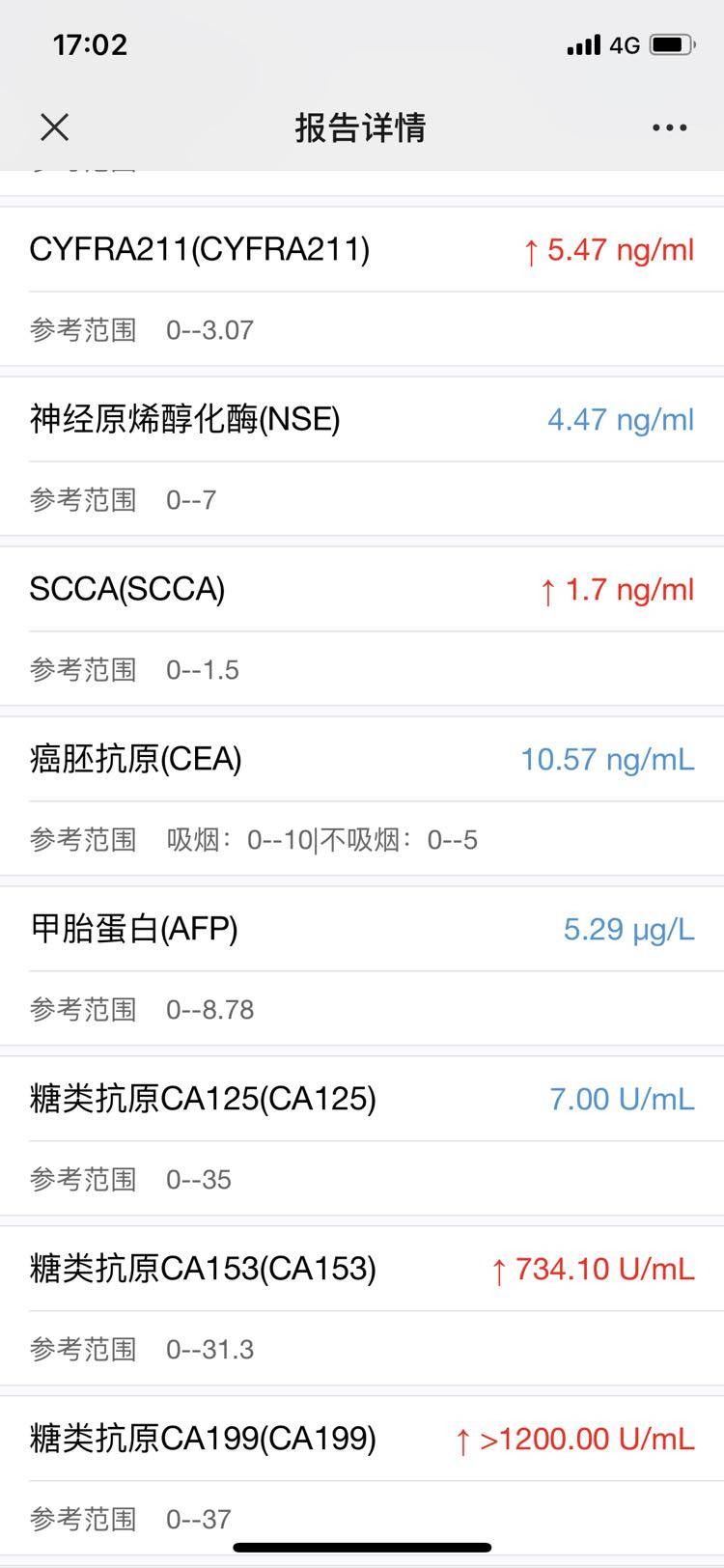Open the three-dot overflow menu

coord(669,127)
